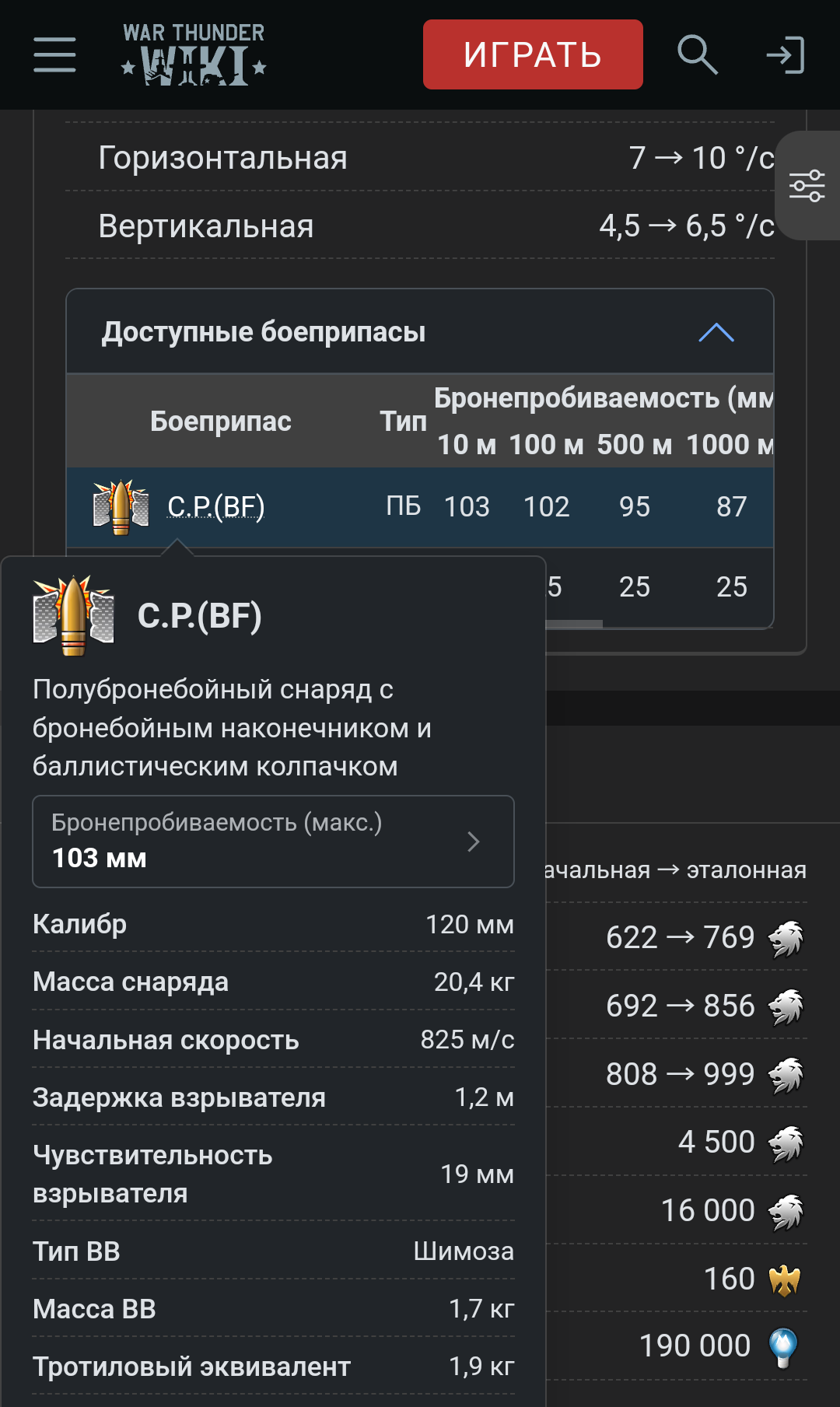Open site search
This screenshot has height=1407, width=840.
pos(697,54)
